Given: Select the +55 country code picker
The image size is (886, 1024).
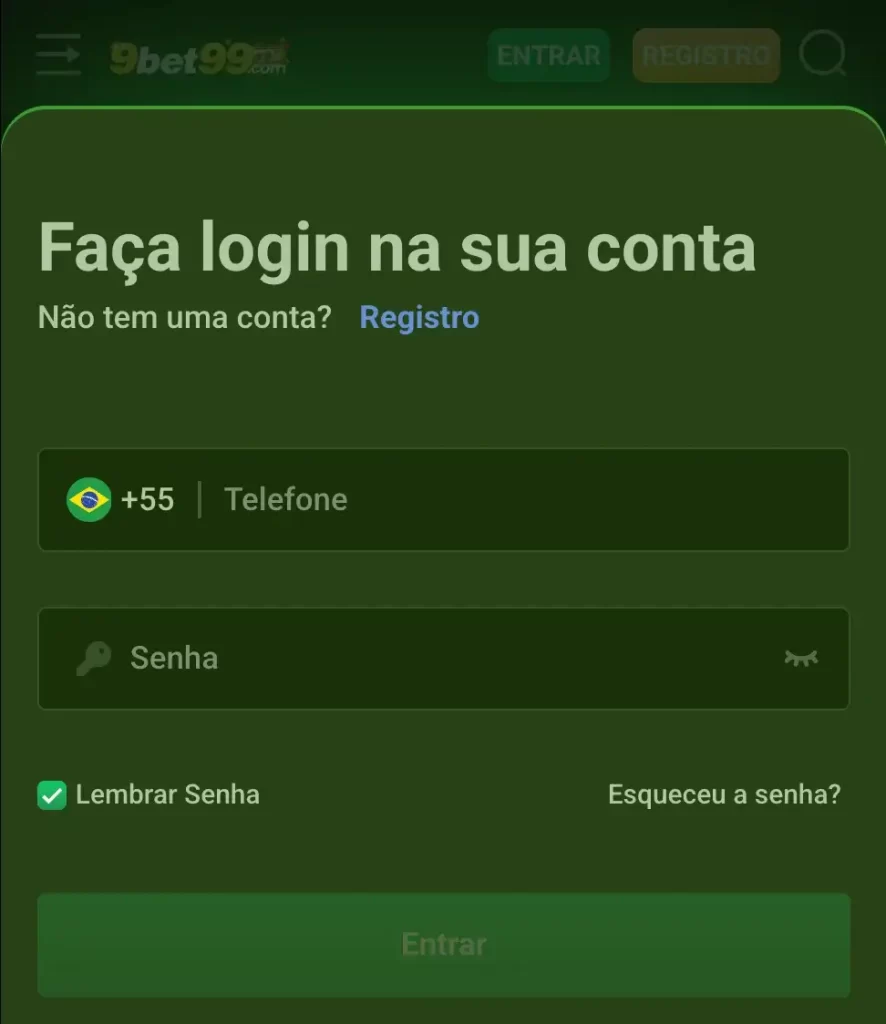Looking at the screenshot, I should point(121,500).
